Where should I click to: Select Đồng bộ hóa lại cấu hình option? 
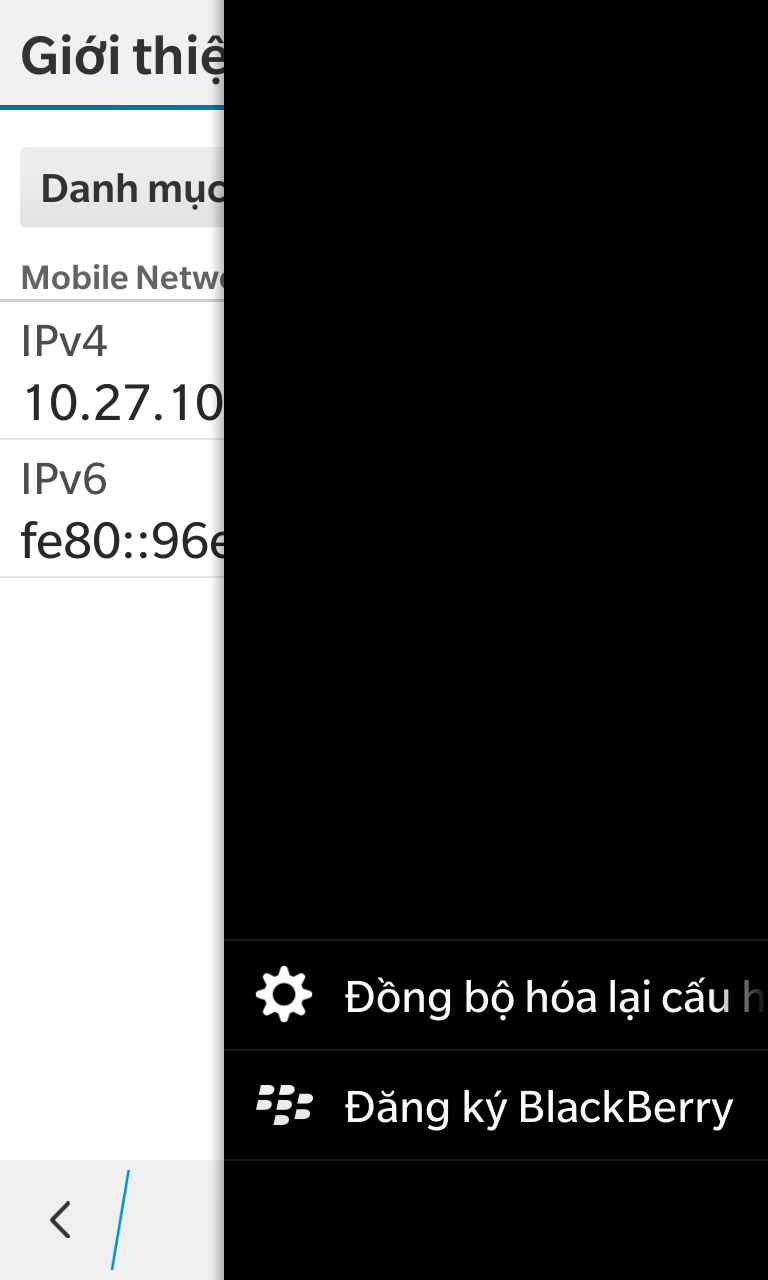coord(496,996)
